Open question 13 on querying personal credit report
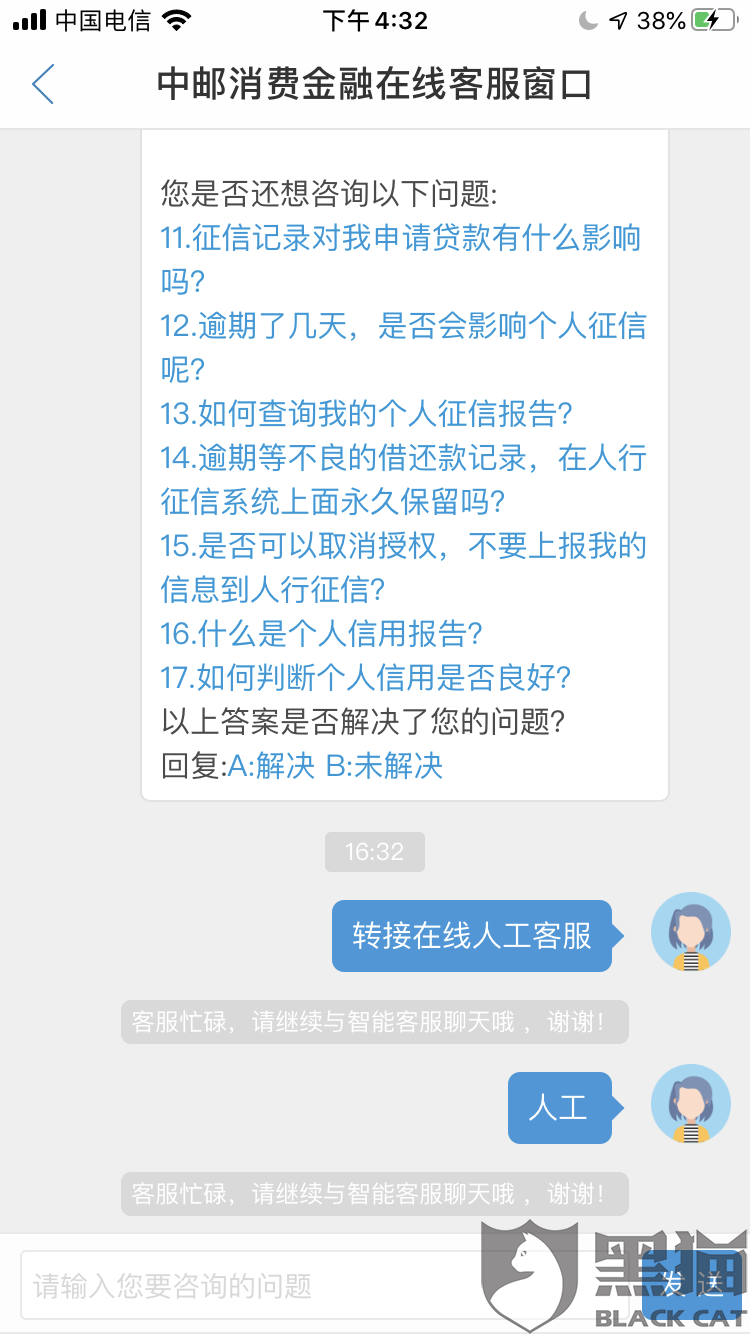Viewport: 750px width, 1334px height. (x=366, y=414)
